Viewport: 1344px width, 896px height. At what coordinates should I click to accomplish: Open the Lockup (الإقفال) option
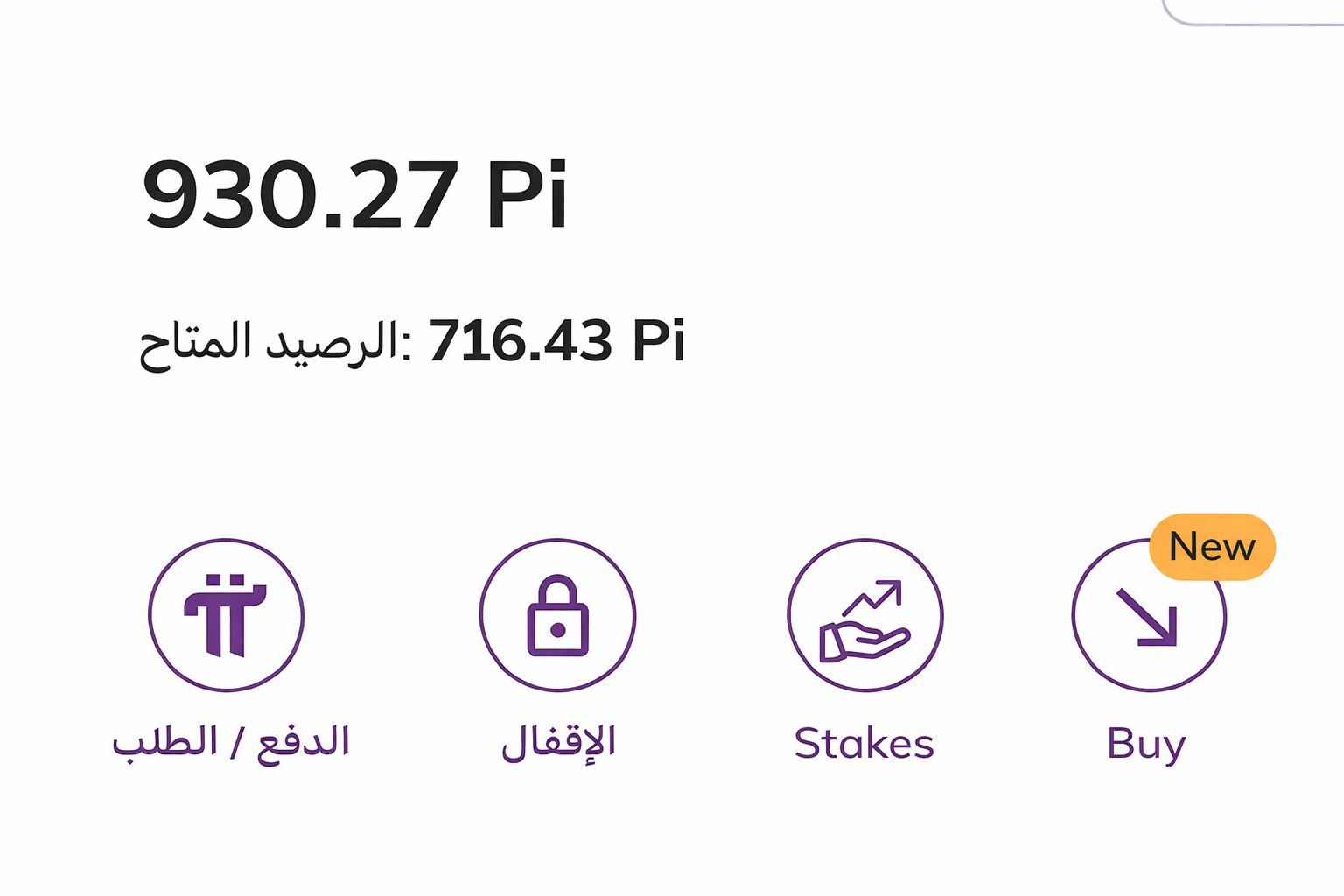557,615
